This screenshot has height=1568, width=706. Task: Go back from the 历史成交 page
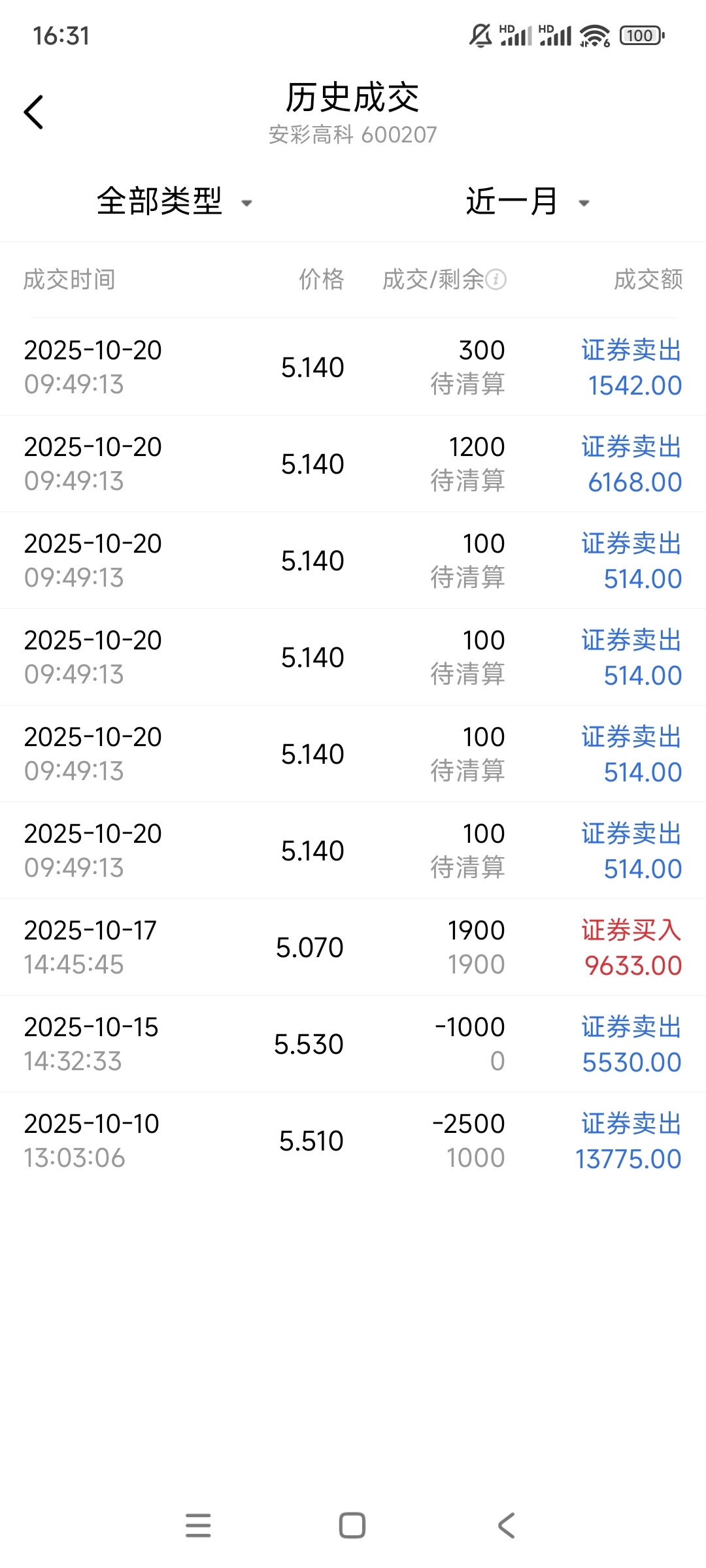(34, 112)
